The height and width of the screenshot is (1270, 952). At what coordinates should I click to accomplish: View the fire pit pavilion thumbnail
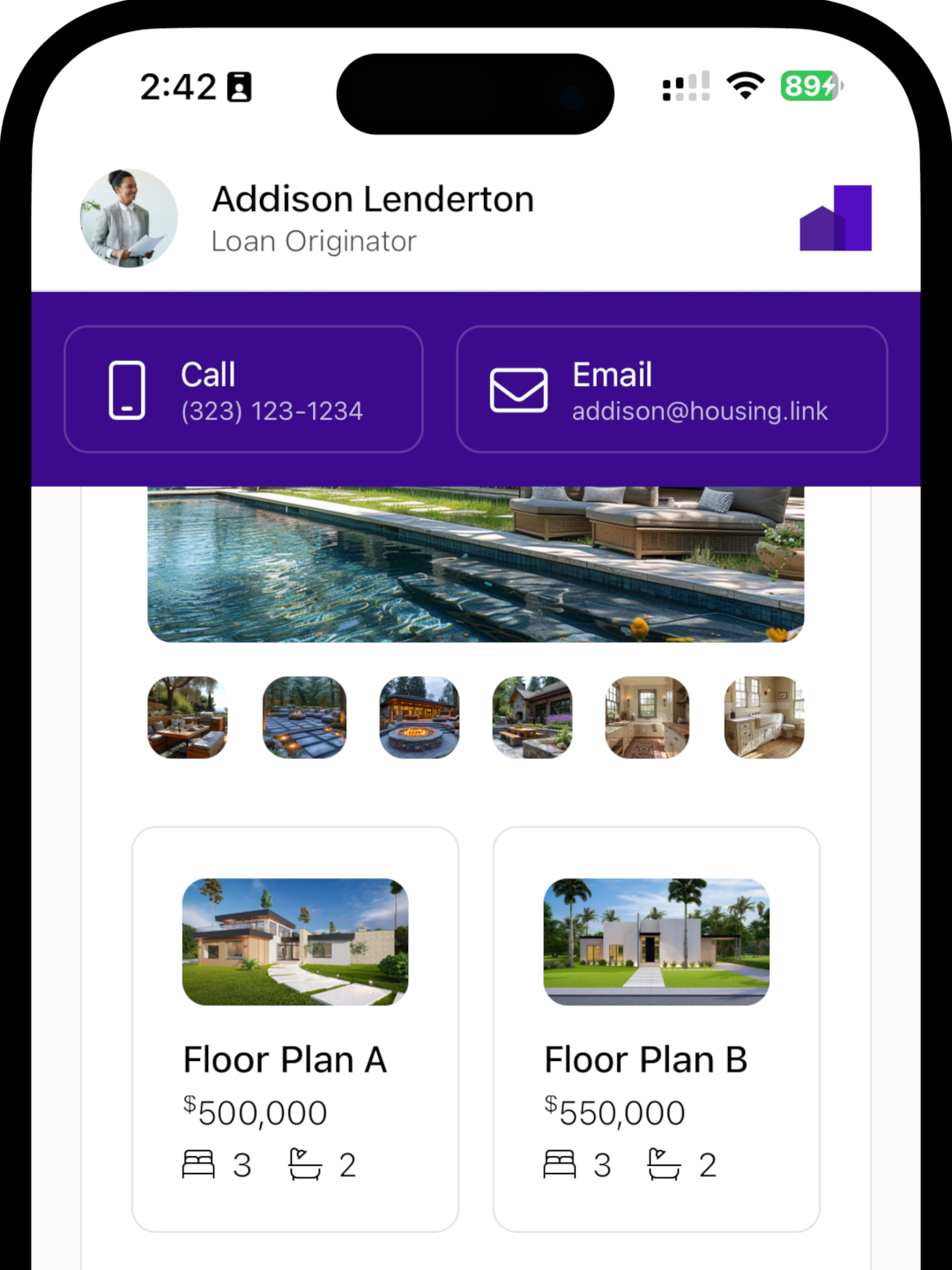420,717
